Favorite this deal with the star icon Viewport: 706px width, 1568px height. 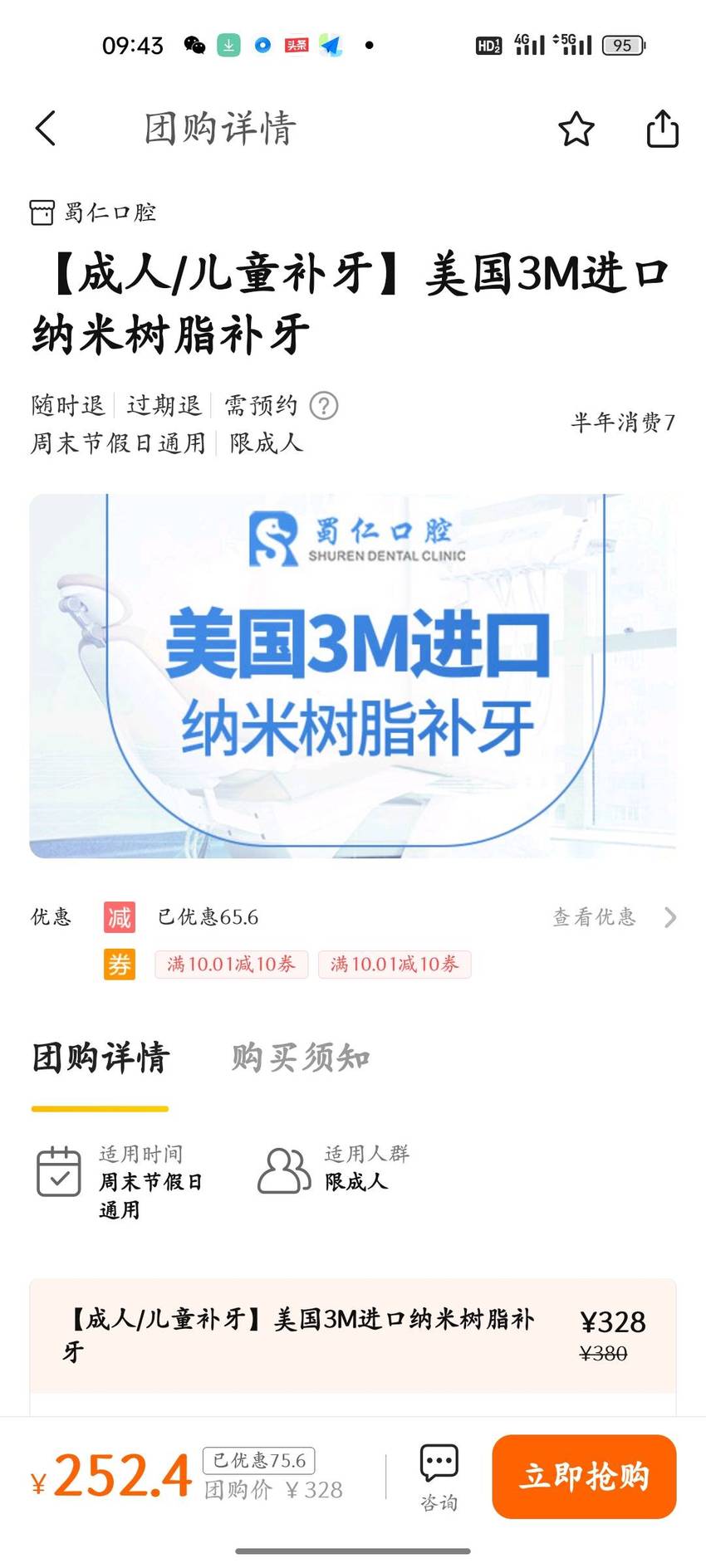coord(576,129)
